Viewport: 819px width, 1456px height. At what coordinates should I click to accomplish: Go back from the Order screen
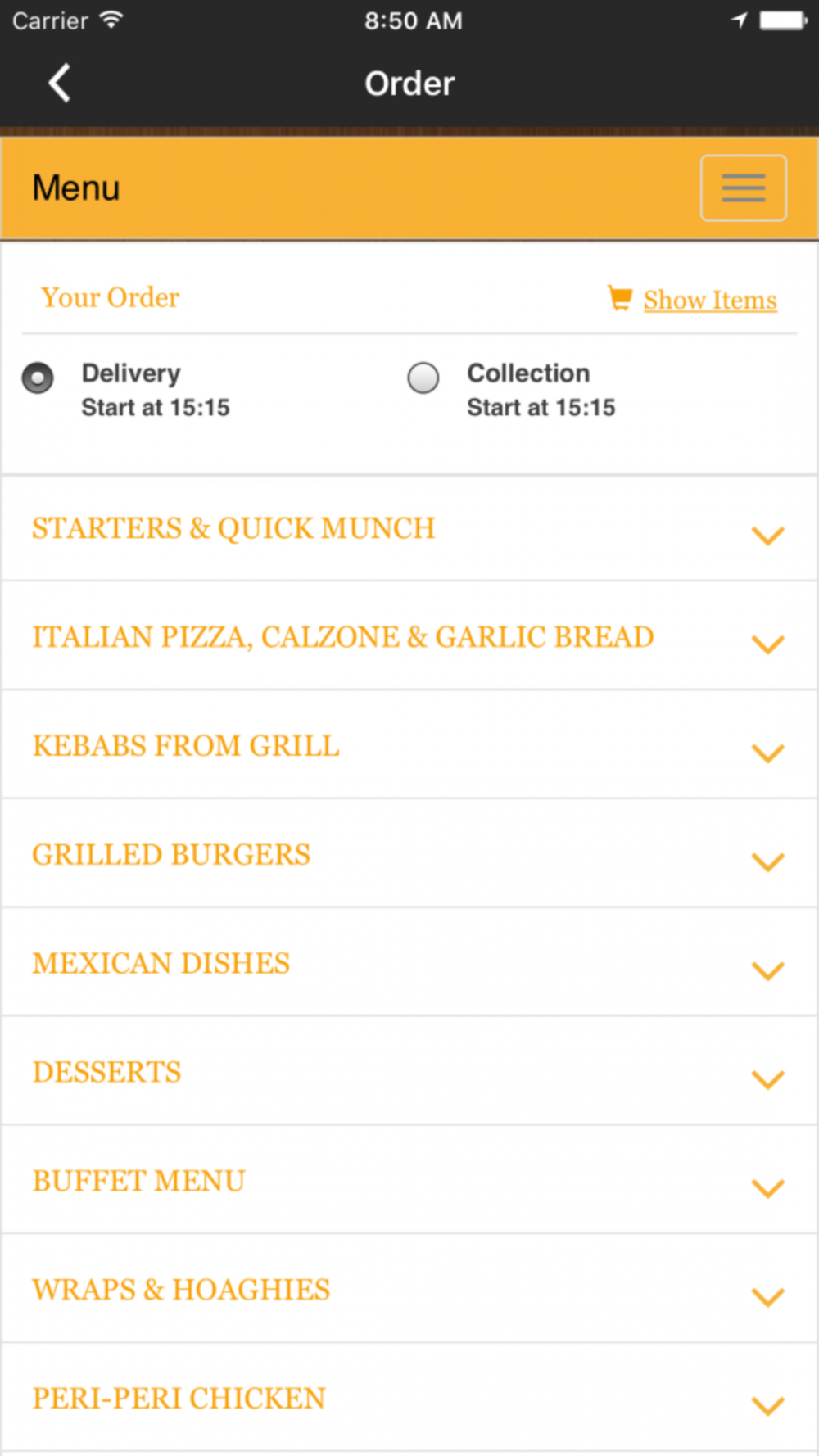(59, 84)
